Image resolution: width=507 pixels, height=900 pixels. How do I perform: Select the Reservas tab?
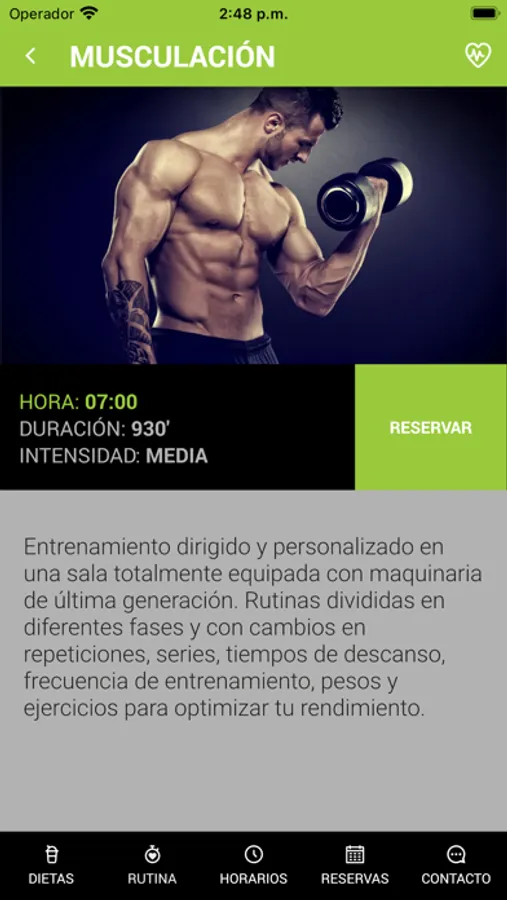(x=355, y=865)
